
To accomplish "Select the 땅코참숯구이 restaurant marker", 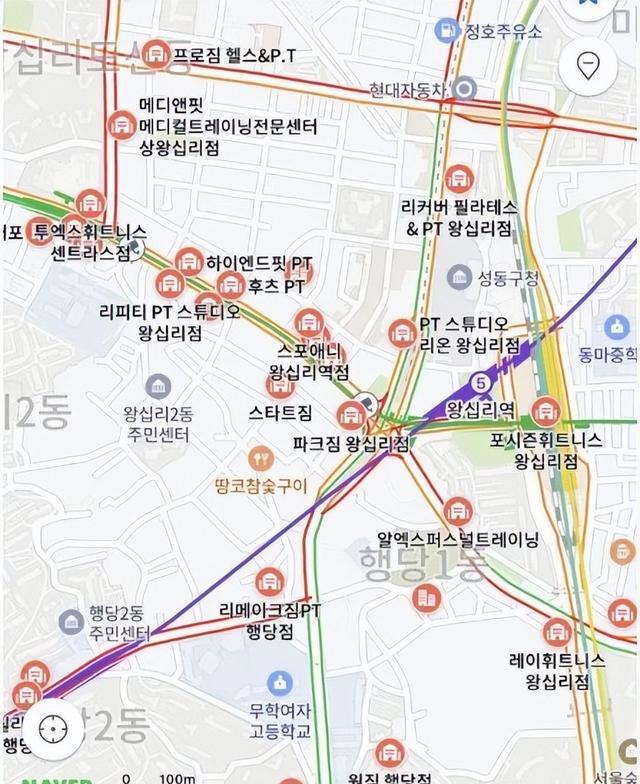I will [x=261, y=460].
